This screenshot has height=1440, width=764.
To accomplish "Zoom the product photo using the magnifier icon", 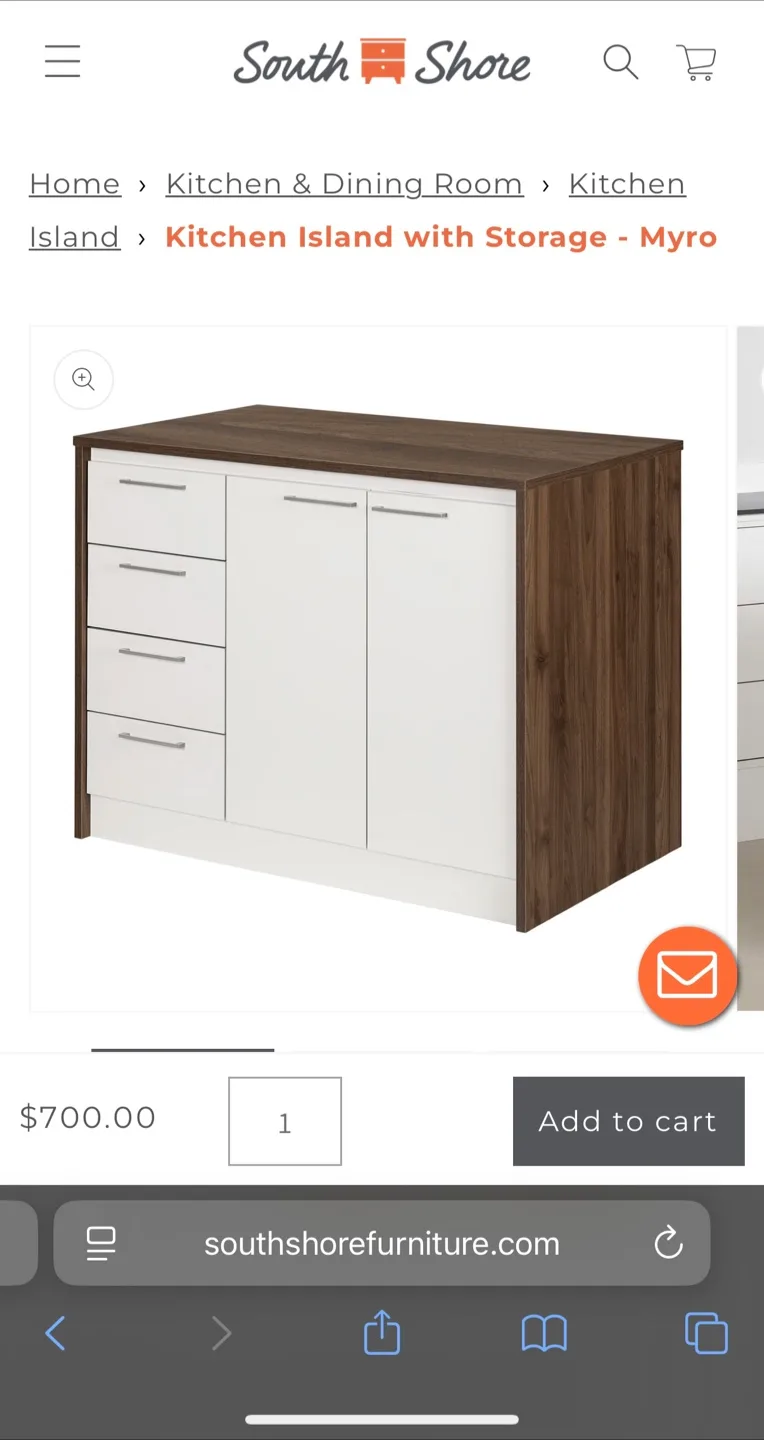I will (83, 379).
